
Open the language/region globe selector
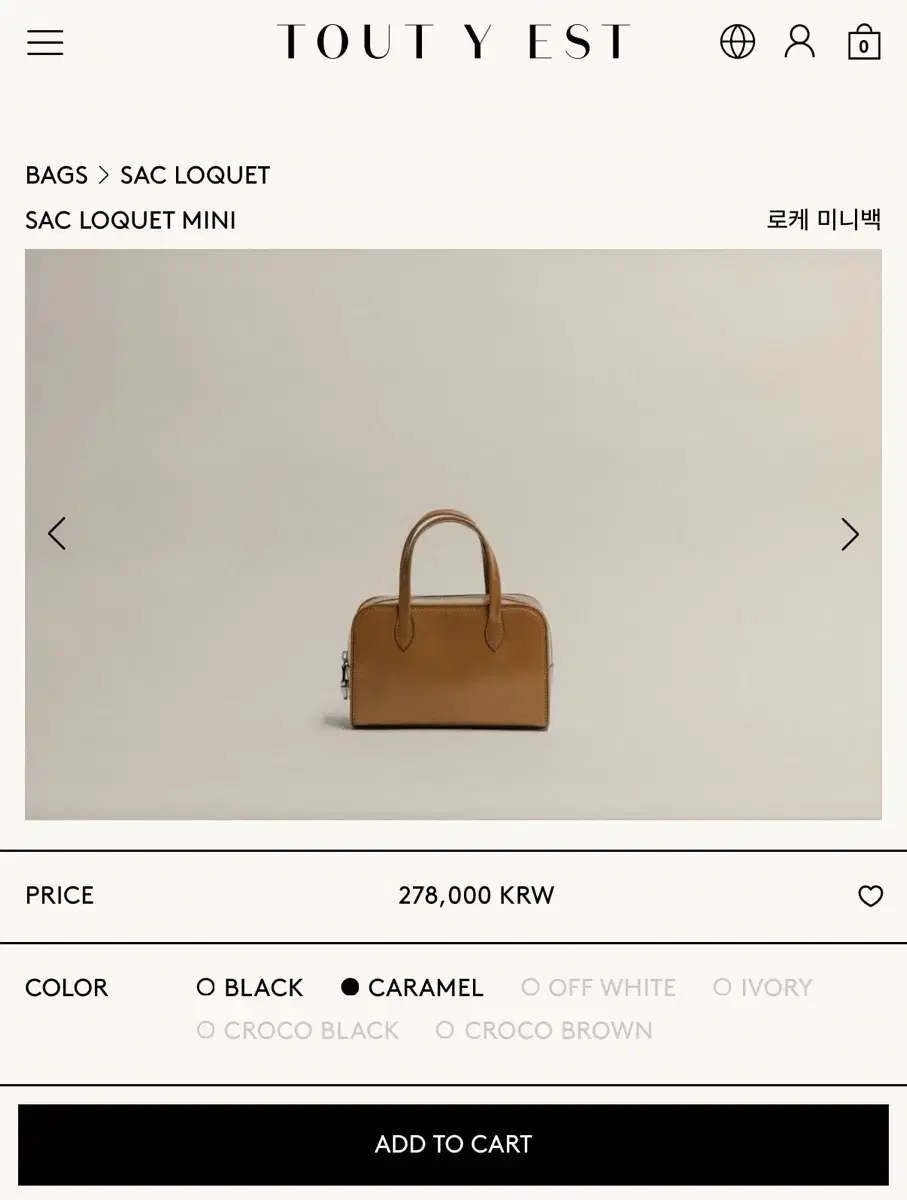pyautogui.click(x=738, y=42)
